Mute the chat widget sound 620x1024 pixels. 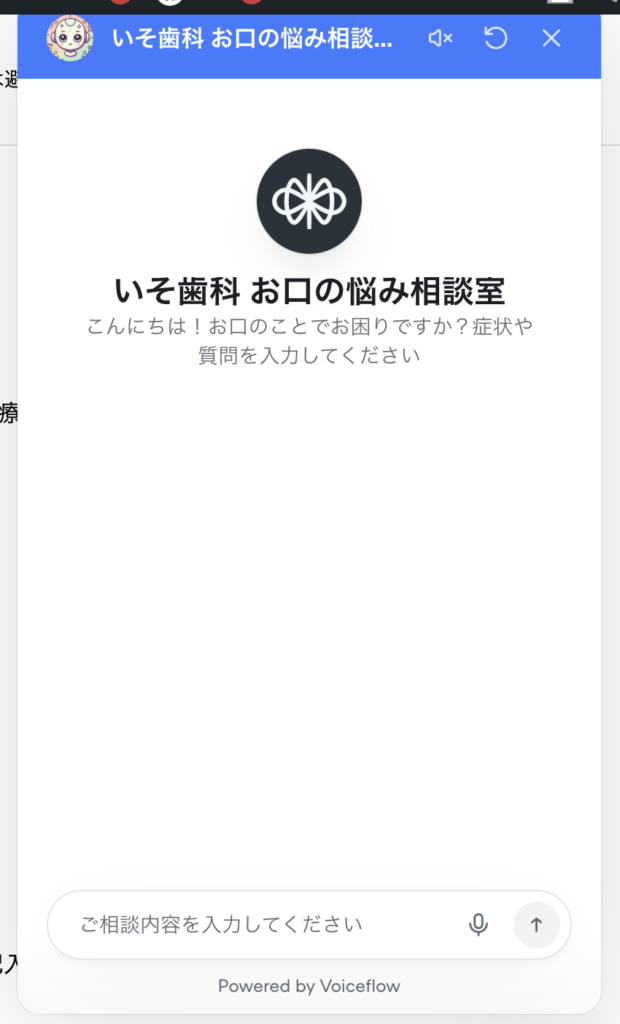pos(440,39)
